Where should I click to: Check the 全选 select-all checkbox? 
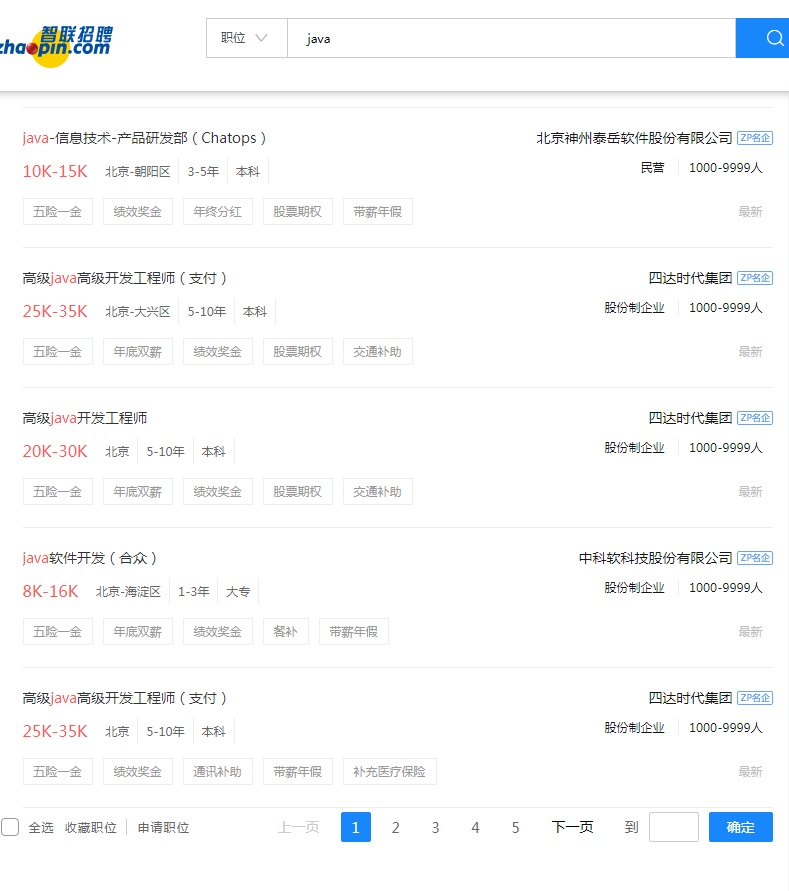[10, 827]
